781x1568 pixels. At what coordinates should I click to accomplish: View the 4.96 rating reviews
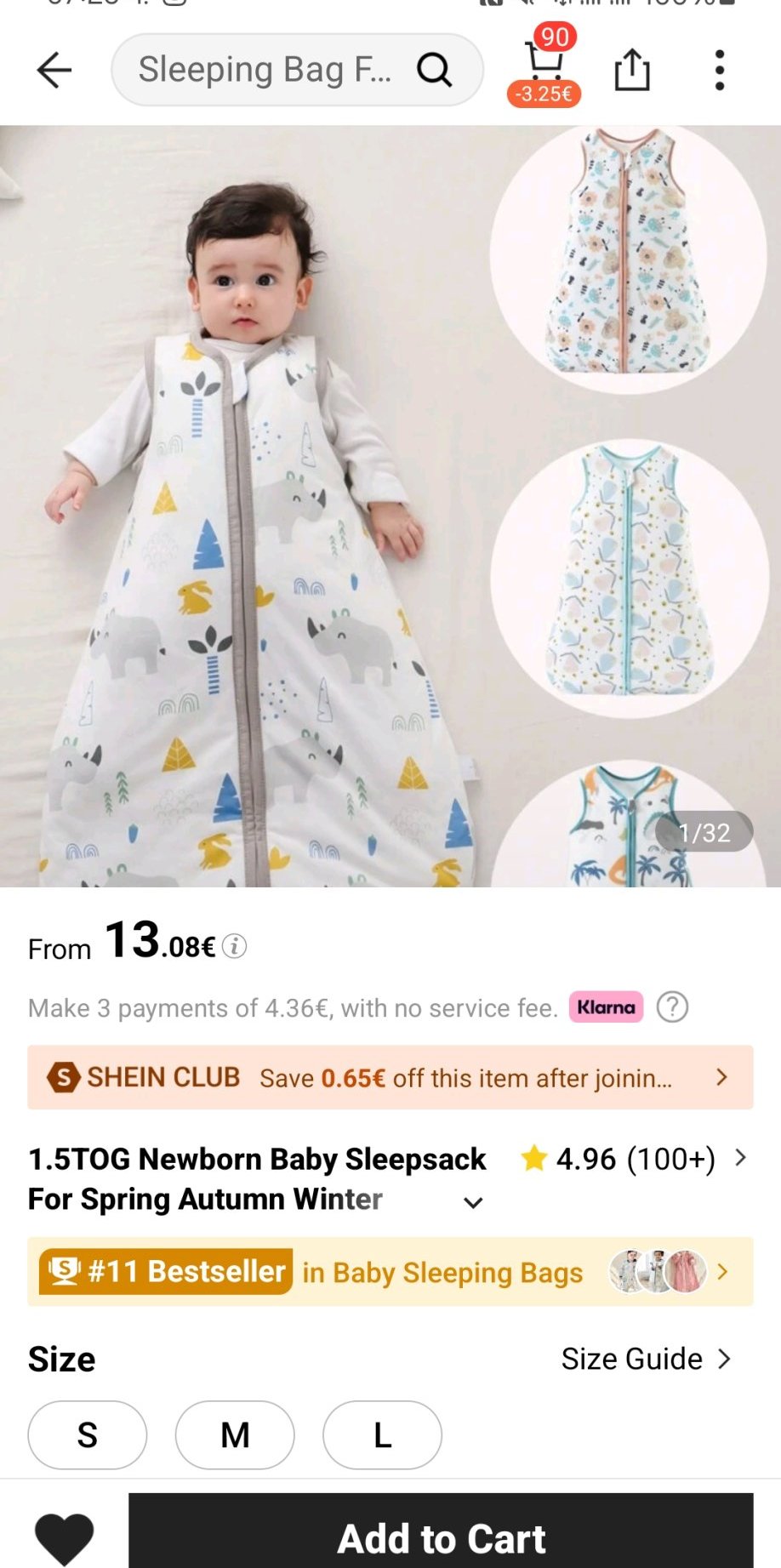point(633,1159)
